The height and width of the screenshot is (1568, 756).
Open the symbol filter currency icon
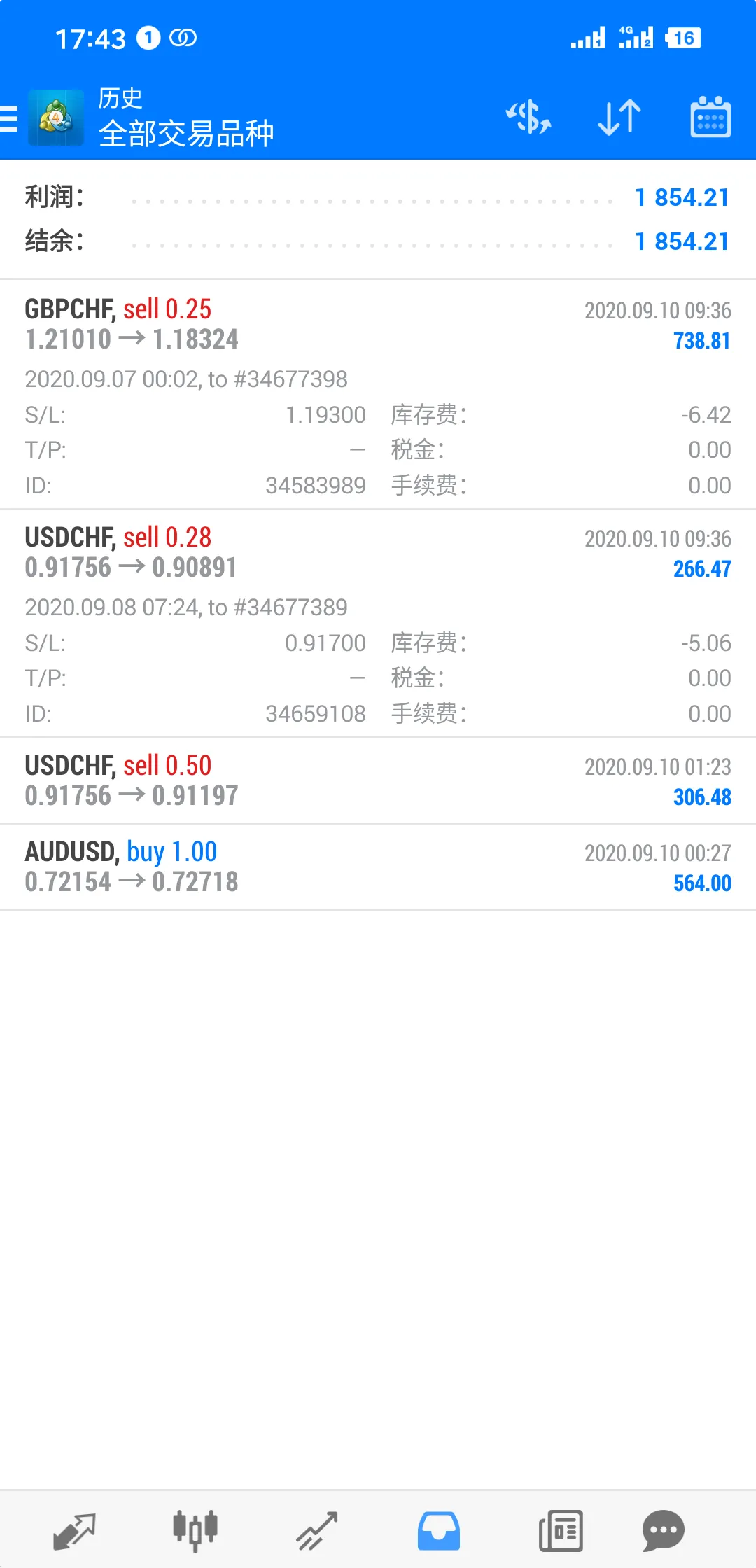click(x=528, y=117)
